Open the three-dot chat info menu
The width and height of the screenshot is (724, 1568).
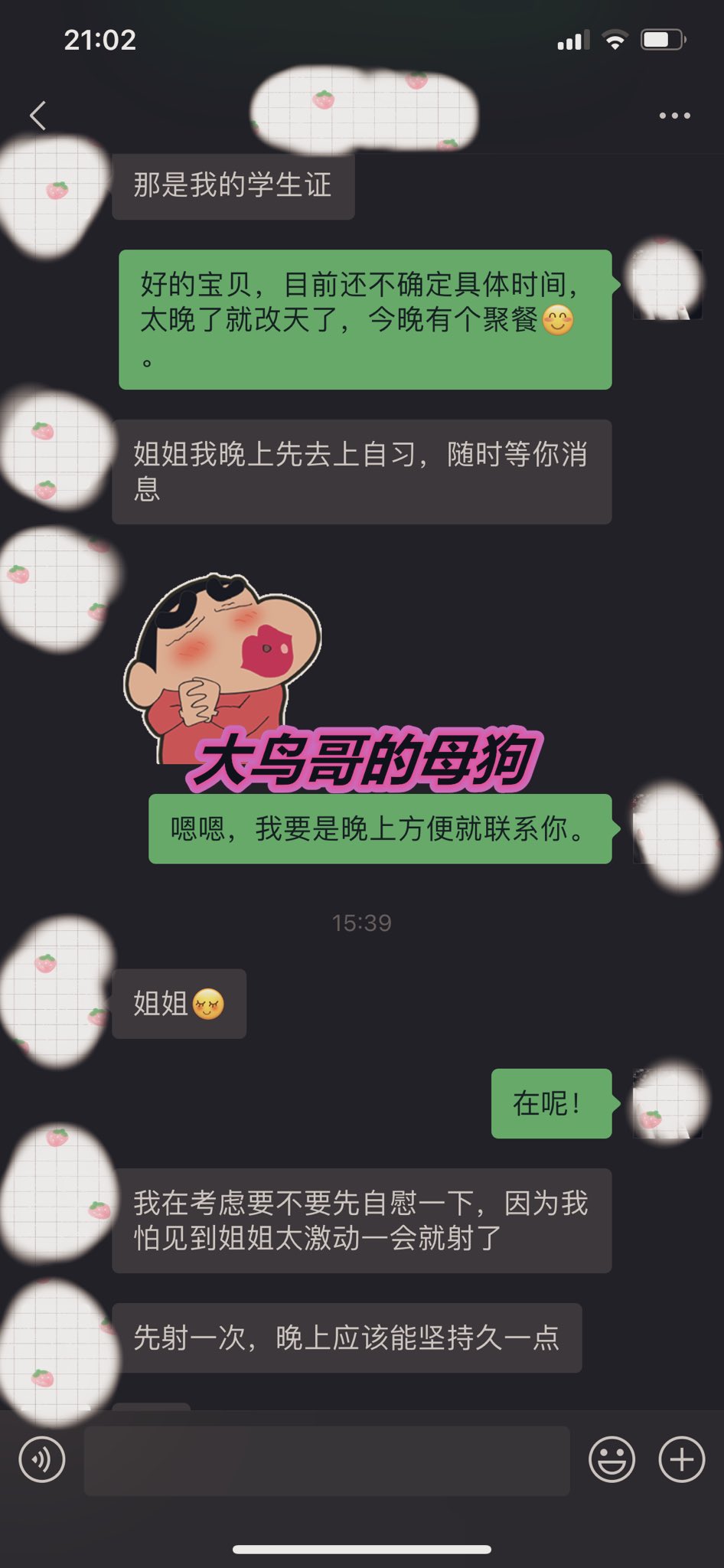pyautogui.click(x=675, y=116)
